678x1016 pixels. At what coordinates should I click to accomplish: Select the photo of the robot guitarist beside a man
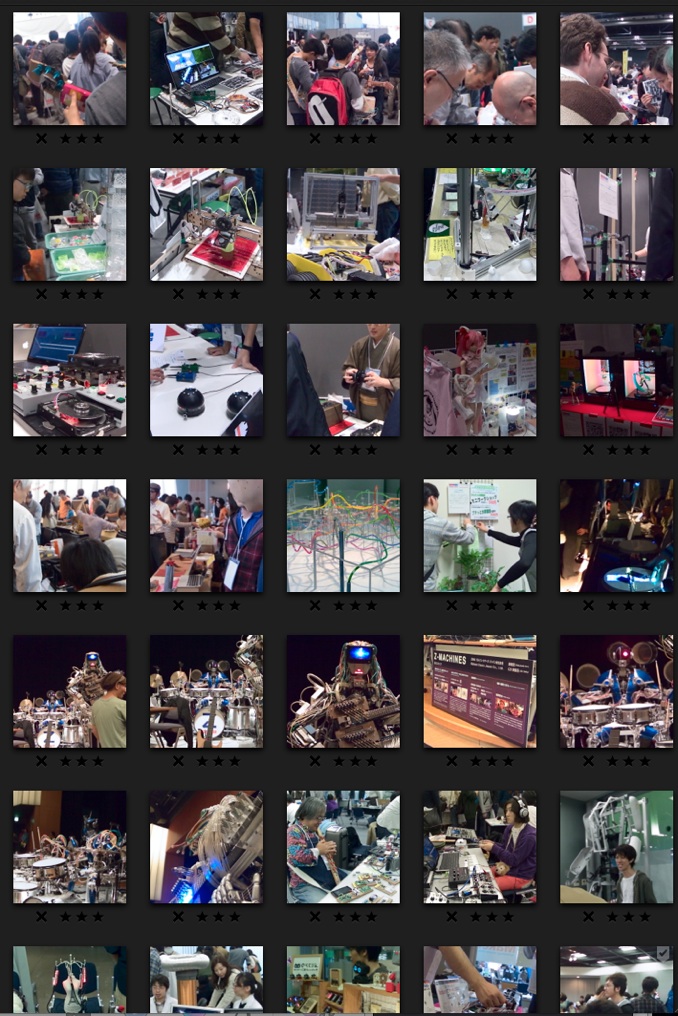tap(69, 691)
